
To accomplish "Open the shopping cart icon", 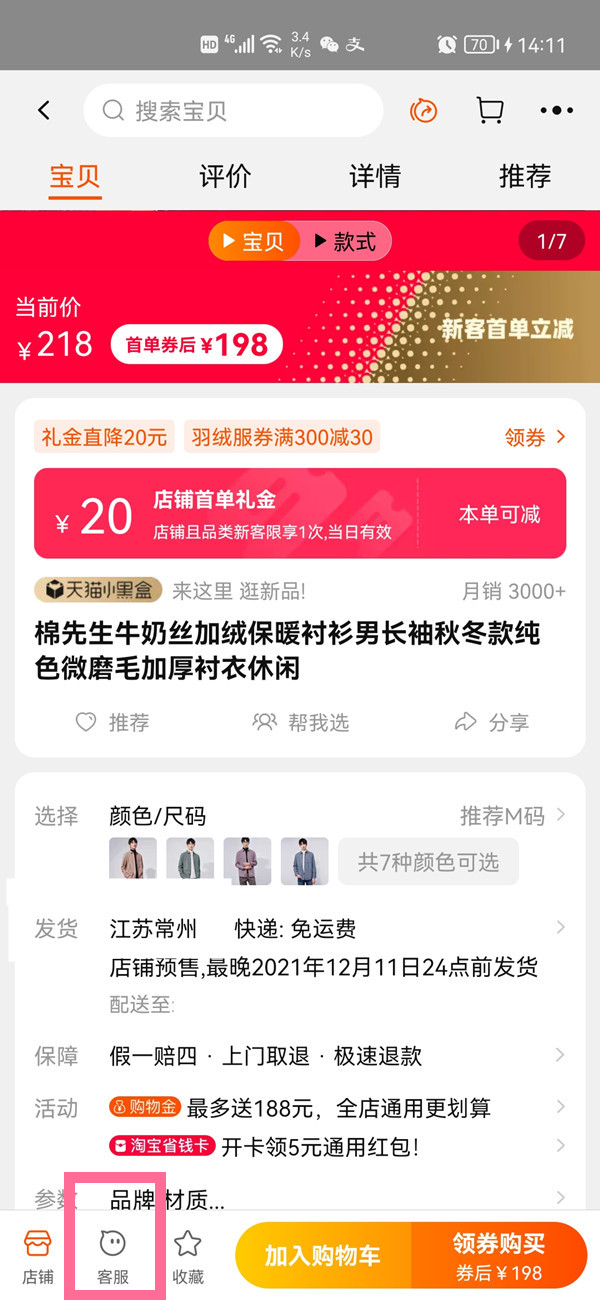I will 489,110.
